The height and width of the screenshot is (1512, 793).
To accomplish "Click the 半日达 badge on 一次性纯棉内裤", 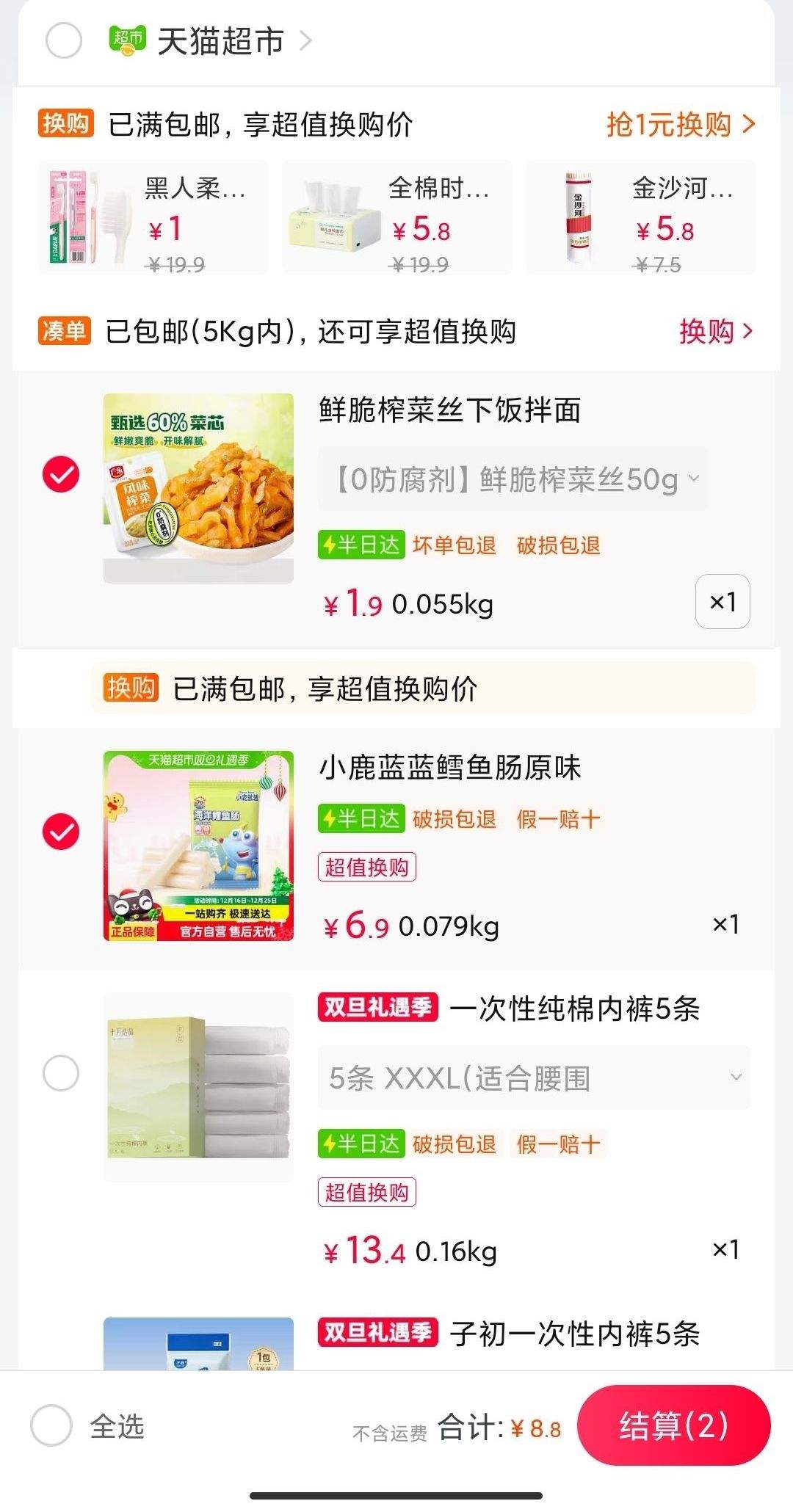I will pos(359,1143).
